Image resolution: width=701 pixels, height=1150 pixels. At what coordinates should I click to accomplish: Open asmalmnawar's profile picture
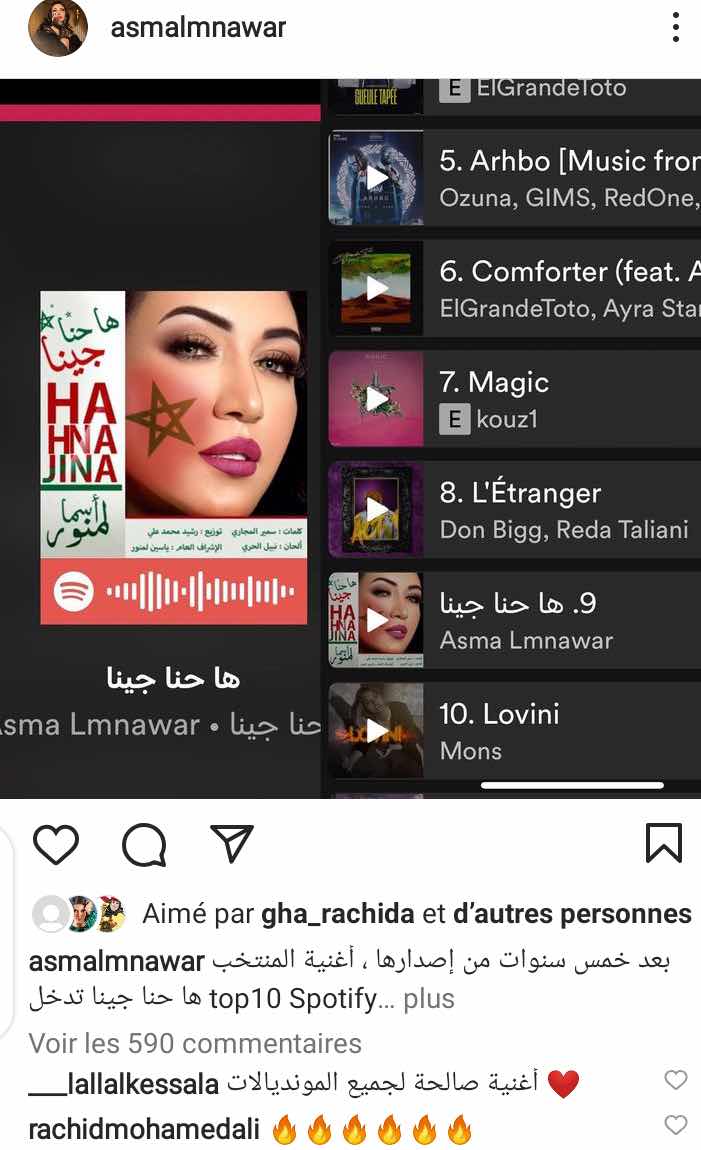point(58,29)
